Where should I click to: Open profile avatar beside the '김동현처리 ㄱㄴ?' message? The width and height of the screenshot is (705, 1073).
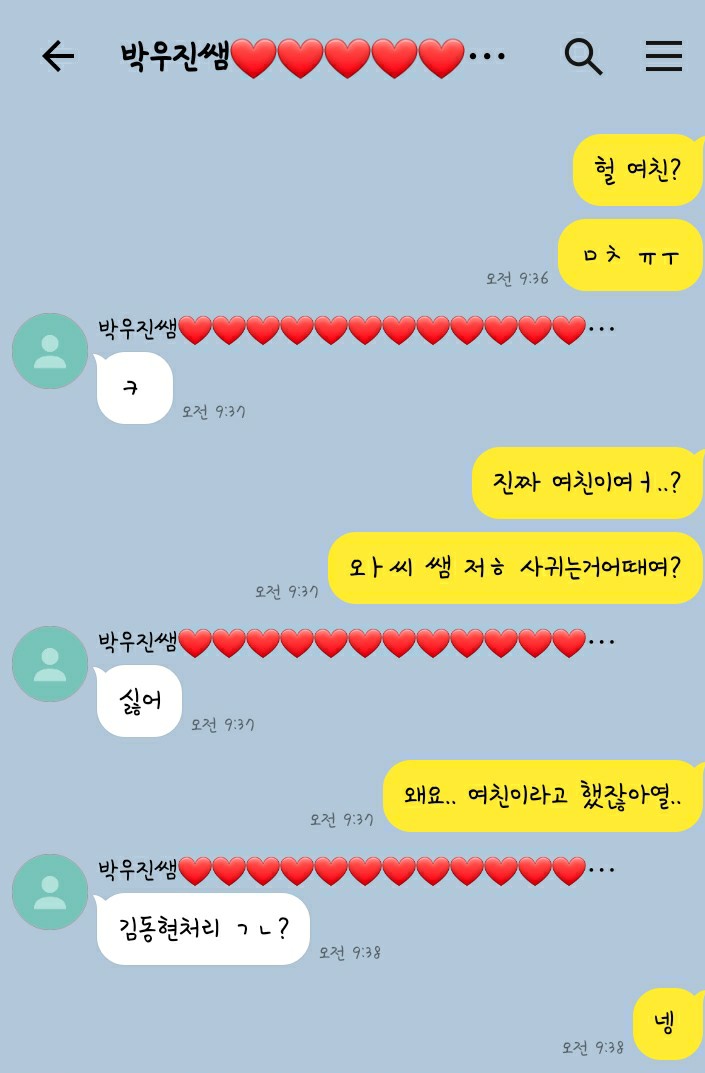coord(50,892)
